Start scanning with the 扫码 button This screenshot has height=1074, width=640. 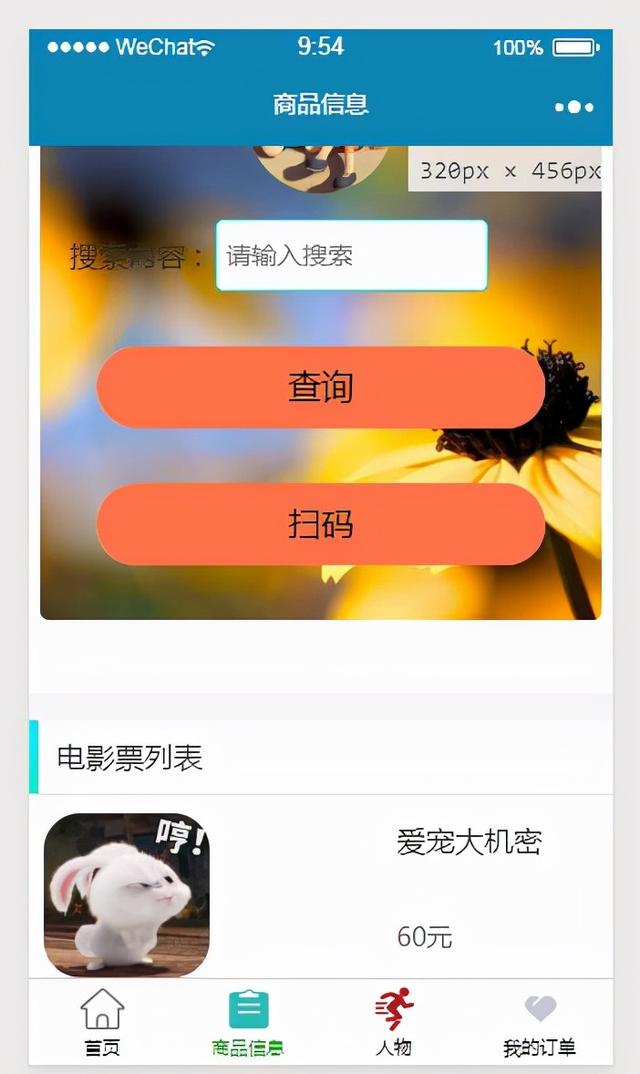pos(321,524)
